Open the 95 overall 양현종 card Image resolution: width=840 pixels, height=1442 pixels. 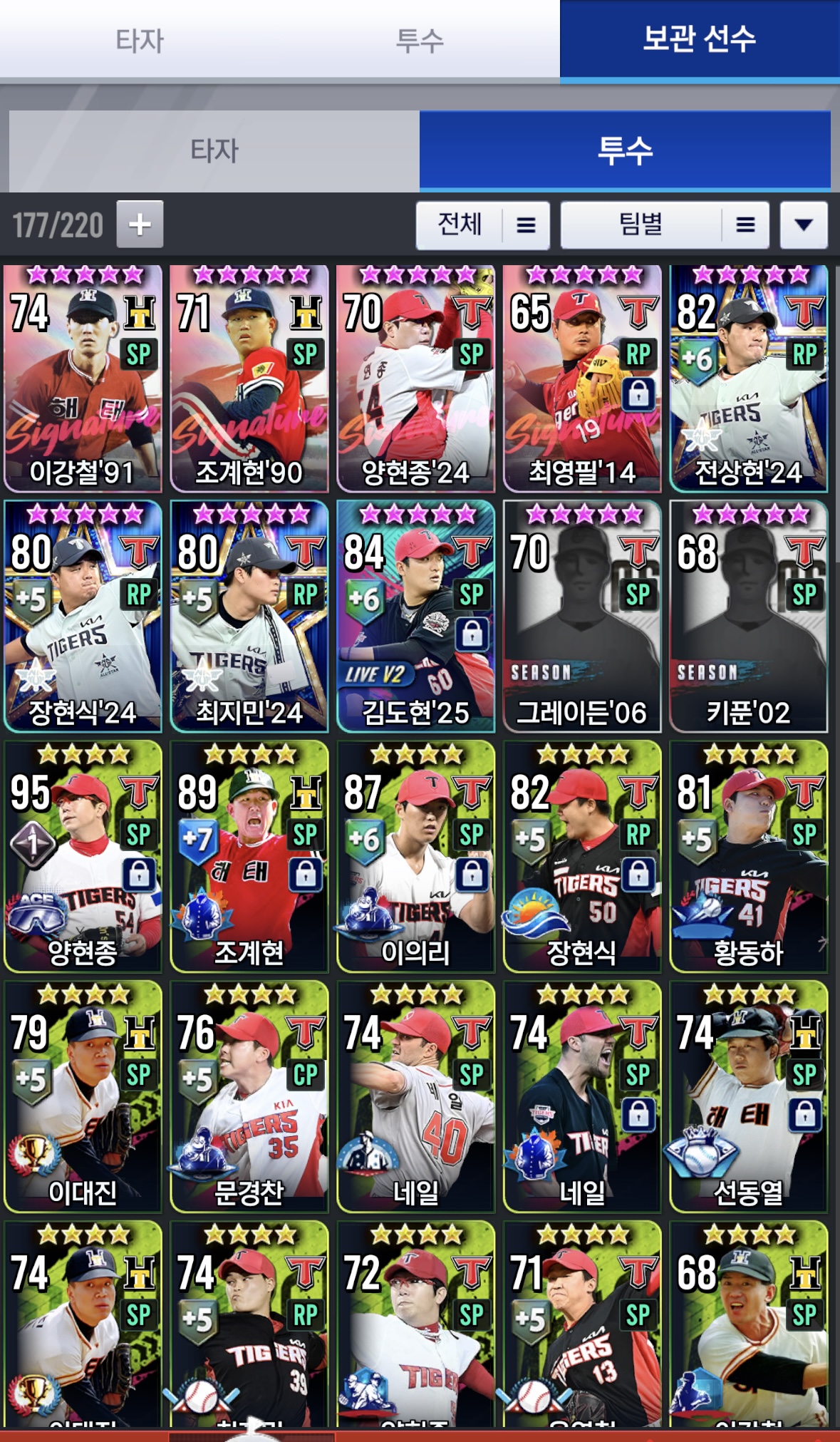(x=83, y=857)
